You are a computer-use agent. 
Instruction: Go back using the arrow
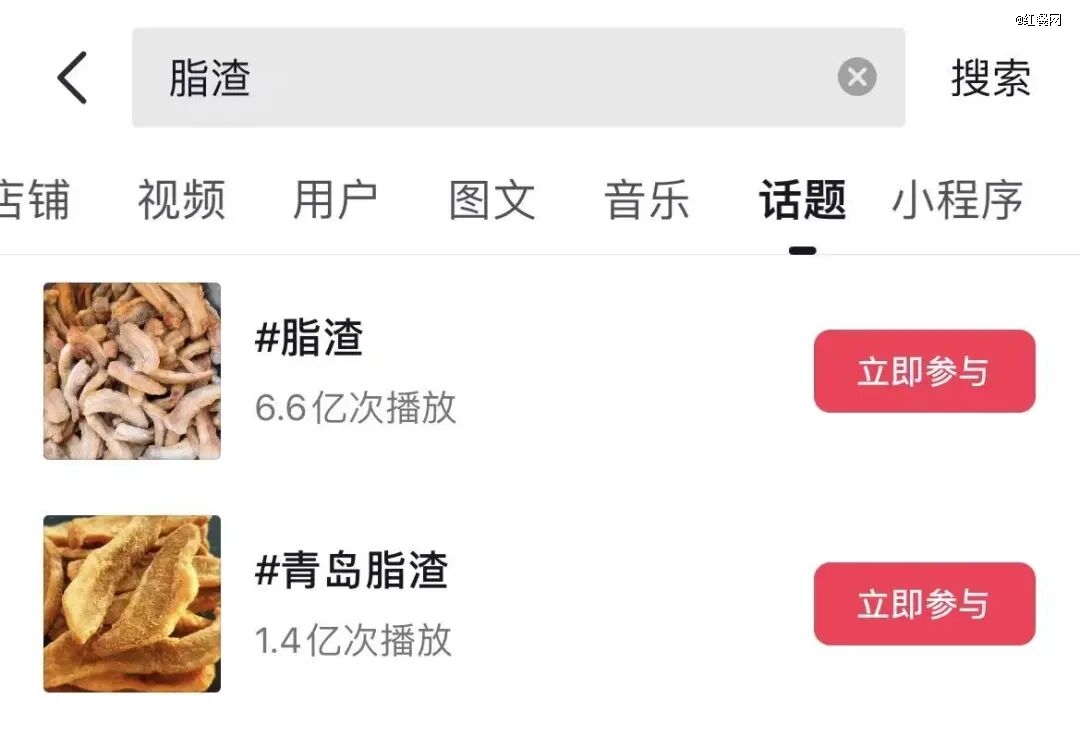pyautogui.click(x=72, y=78)
